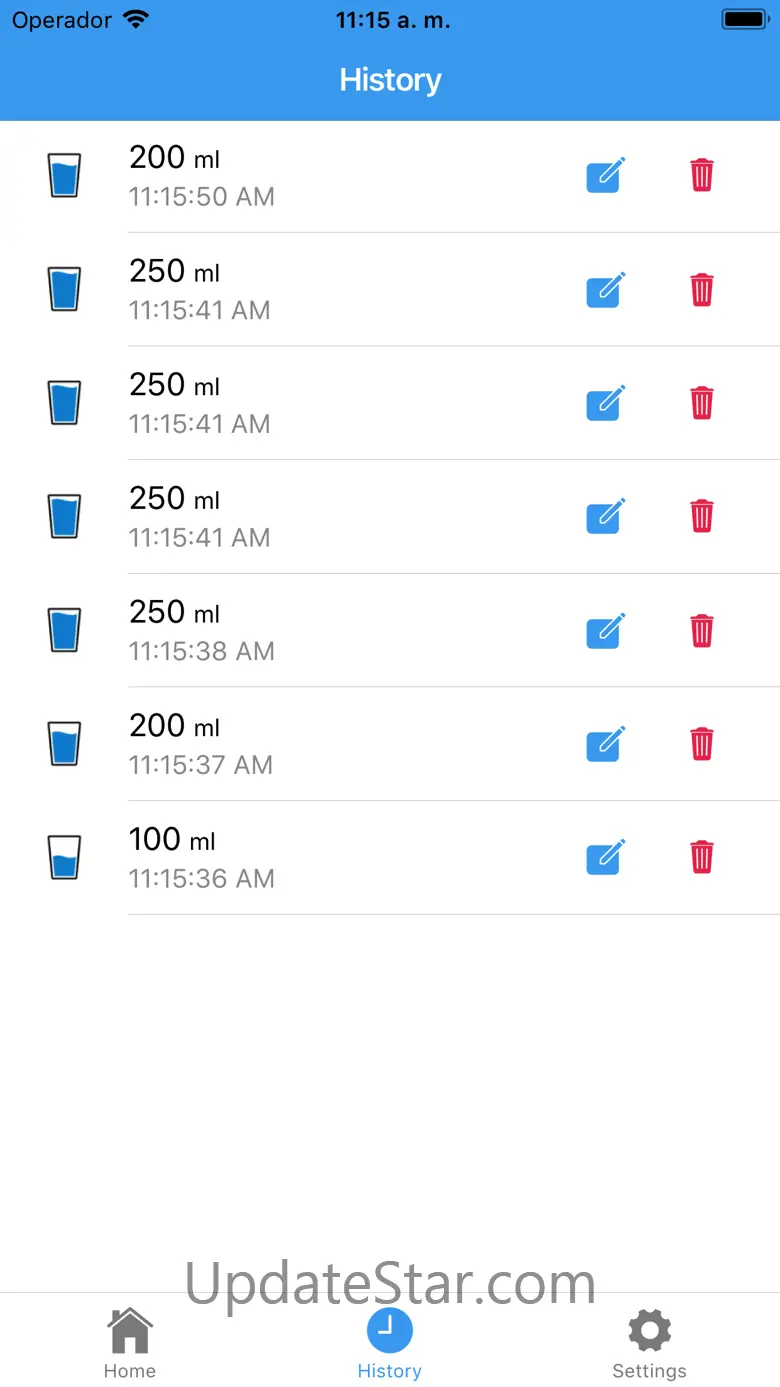Edit the 100 ml entry at 11:15:36 AM
The image size is (780, 1387).
coord(605,858)
